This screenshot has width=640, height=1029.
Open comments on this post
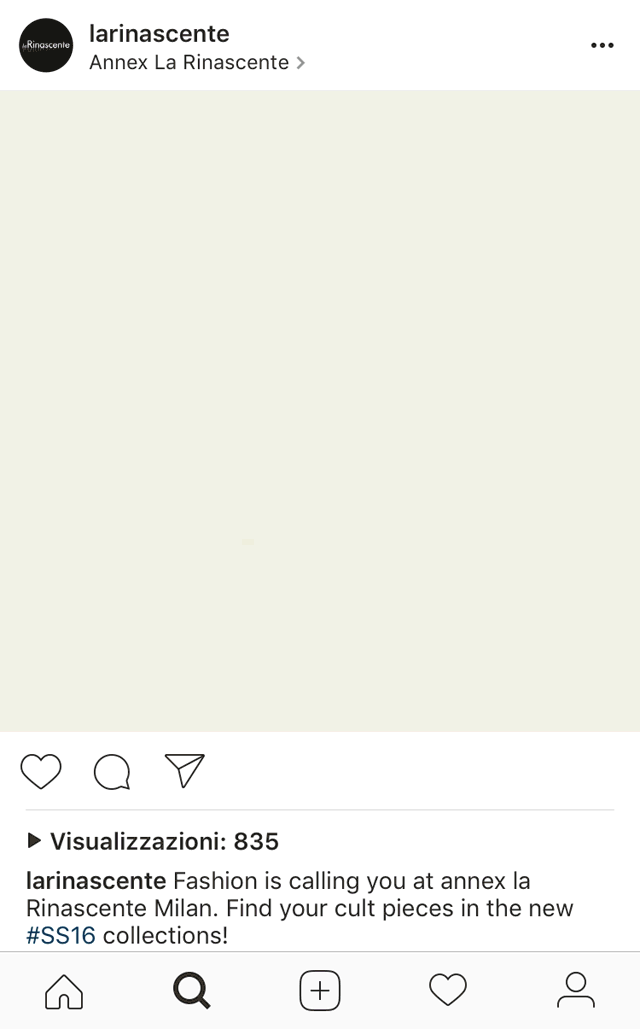[x=112, y=771]
